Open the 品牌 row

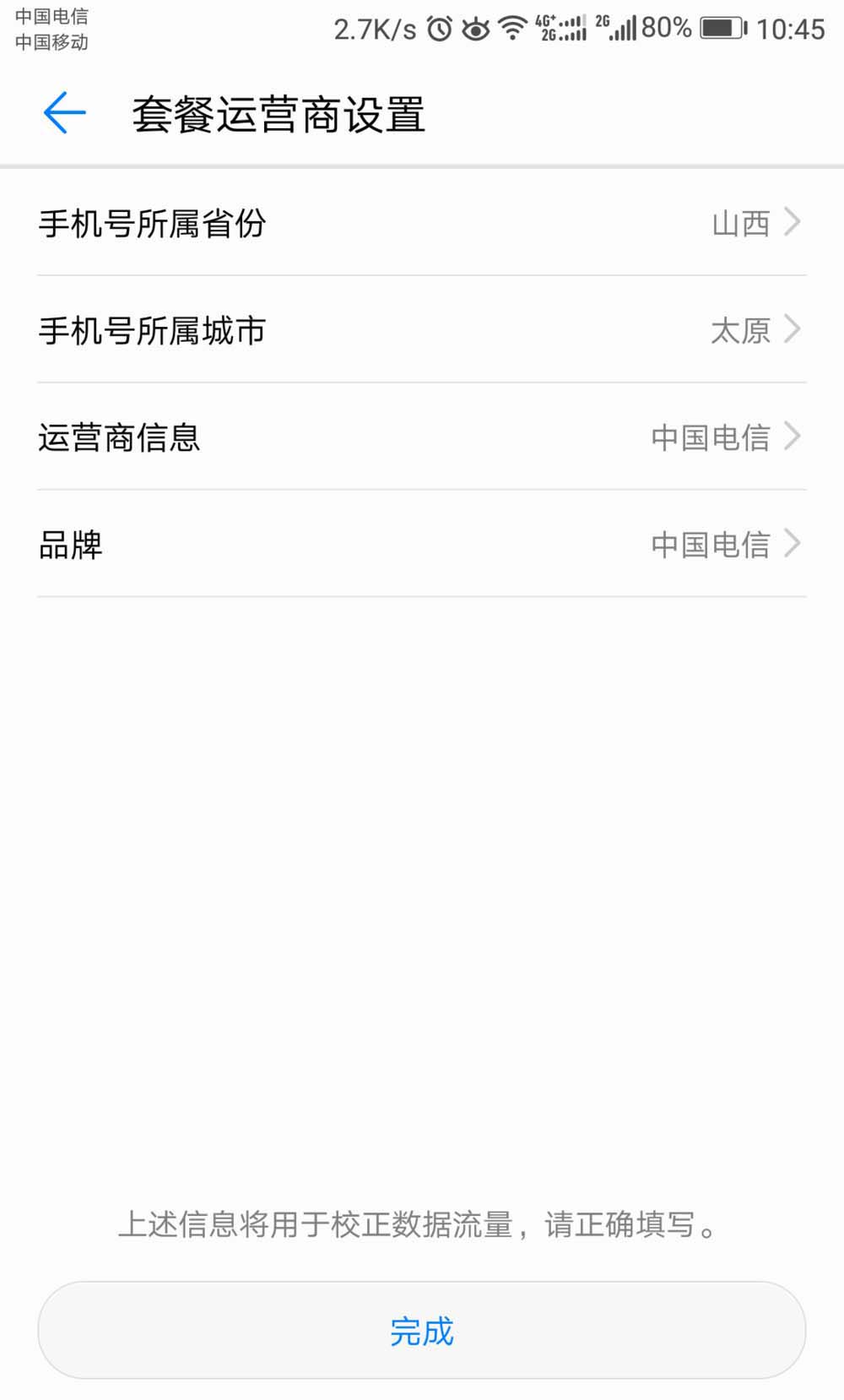pos(422,544)
